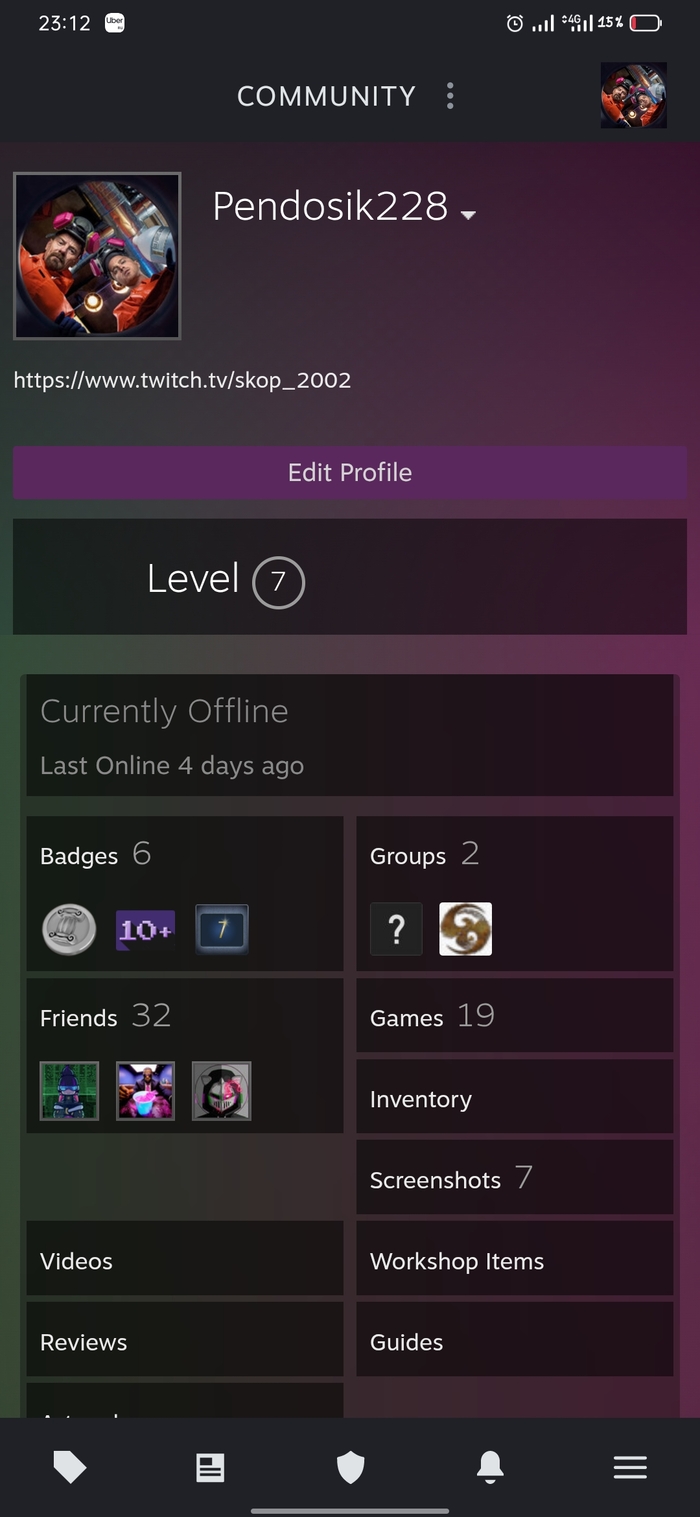Open the overflow menu next to COMMUNITY

[450, 96]
